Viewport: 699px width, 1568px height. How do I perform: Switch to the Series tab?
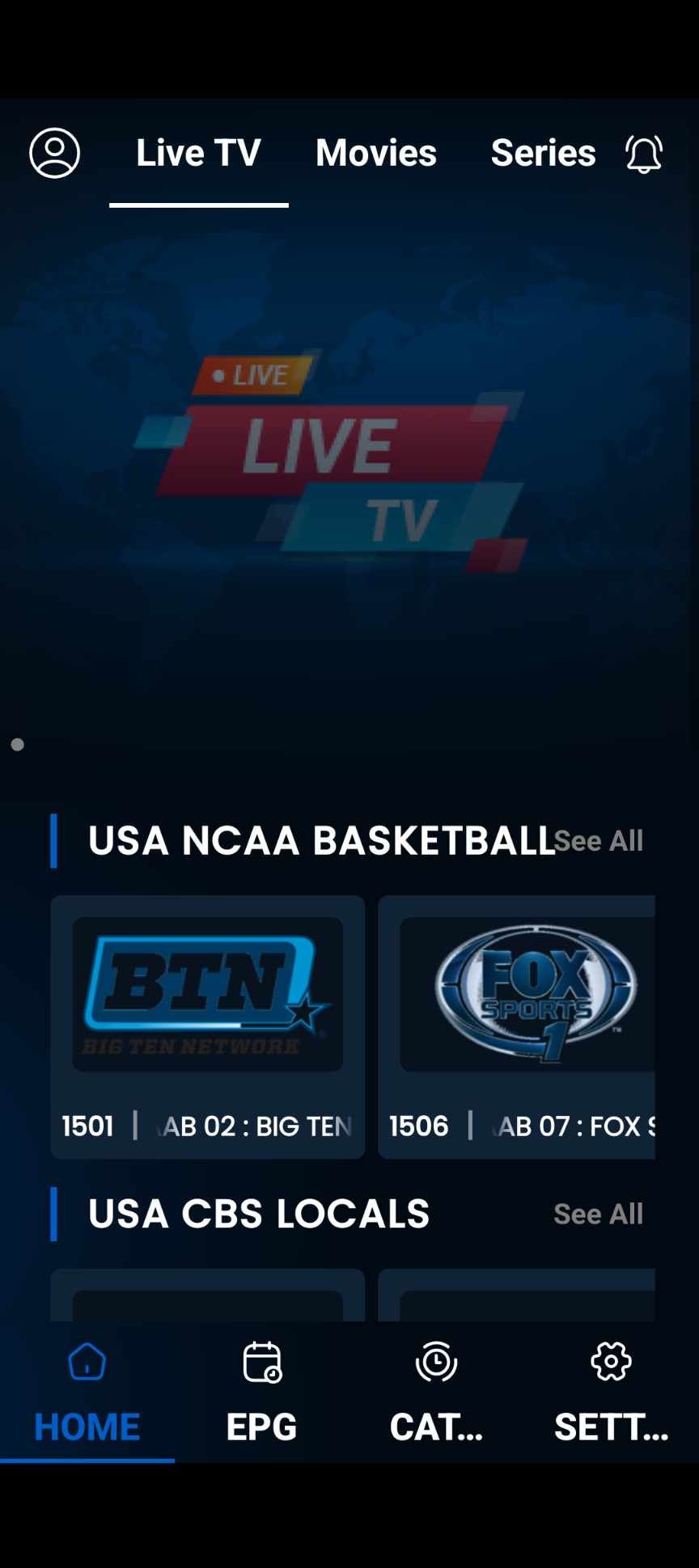[x=543, y=154]
